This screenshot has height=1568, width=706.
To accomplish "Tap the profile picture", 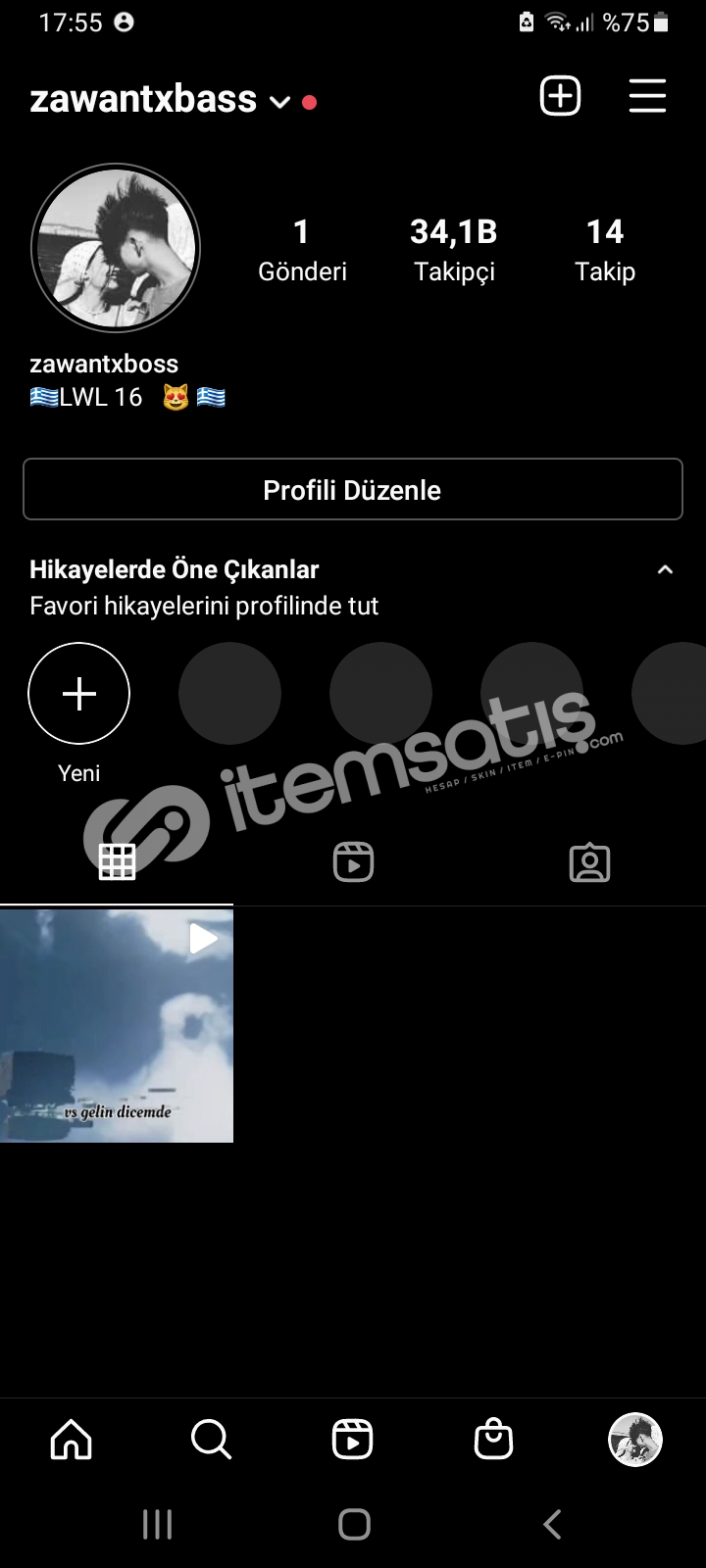I will pyautogui.click(x=116, y=248).
